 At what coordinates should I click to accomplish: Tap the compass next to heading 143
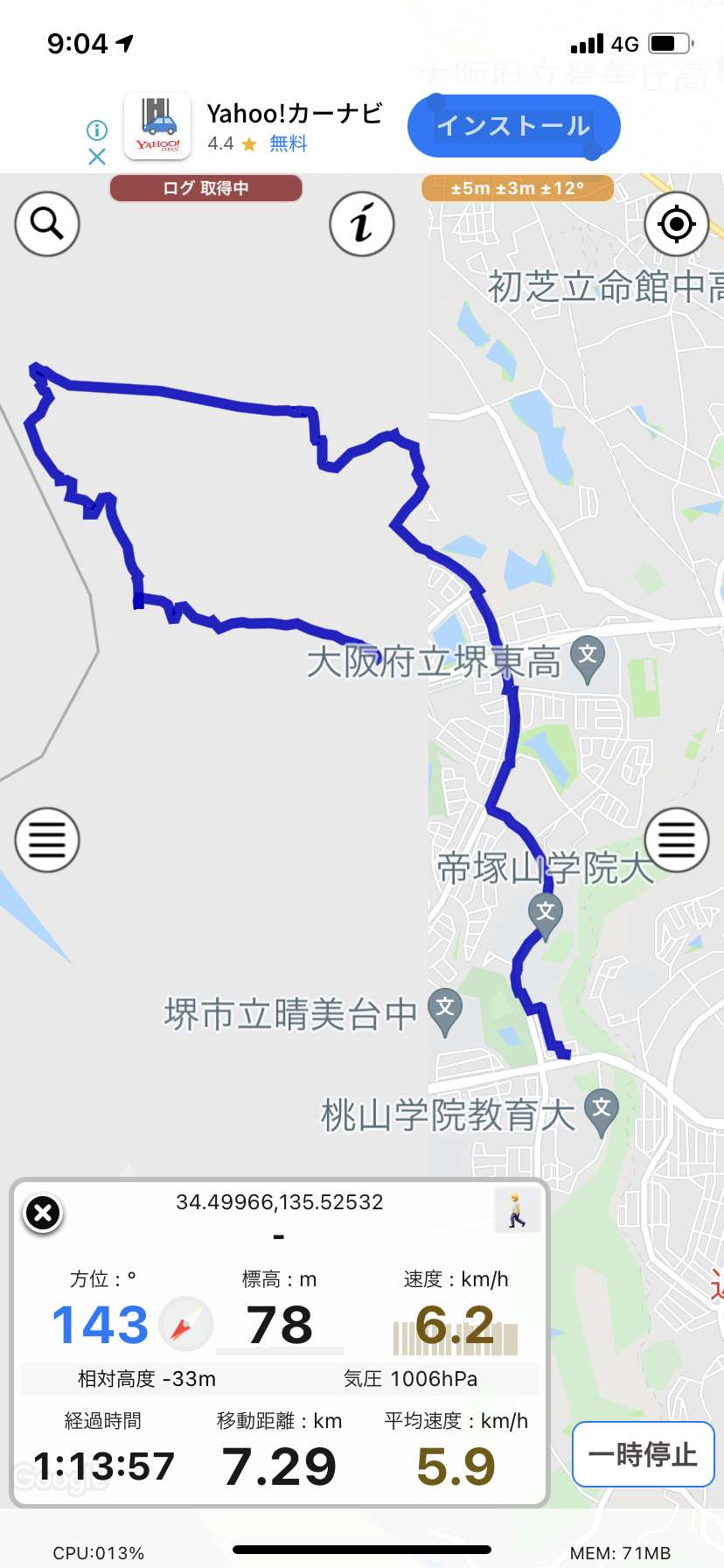tap(185, 1324)
